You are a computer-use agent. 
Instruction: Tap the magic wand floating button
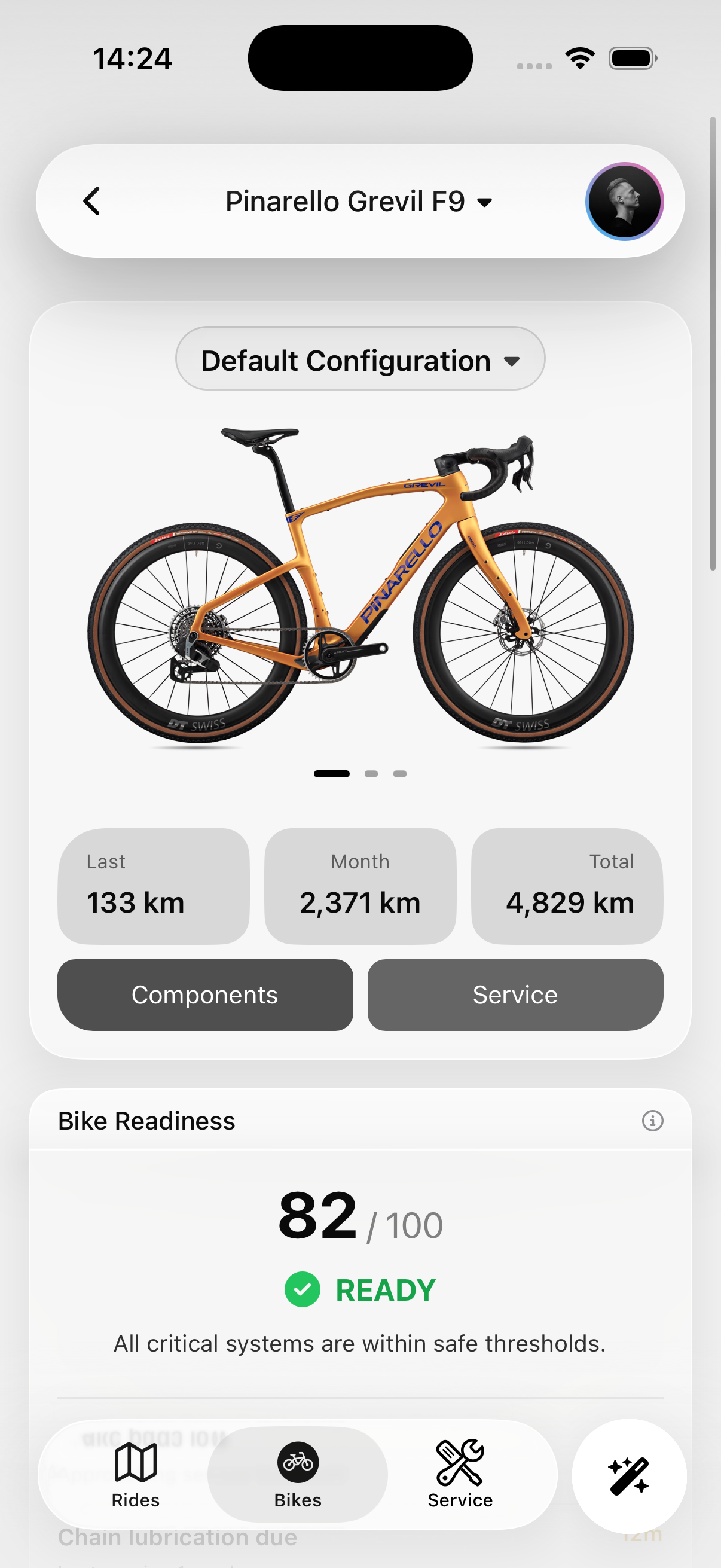click(x=628, y=1476)
